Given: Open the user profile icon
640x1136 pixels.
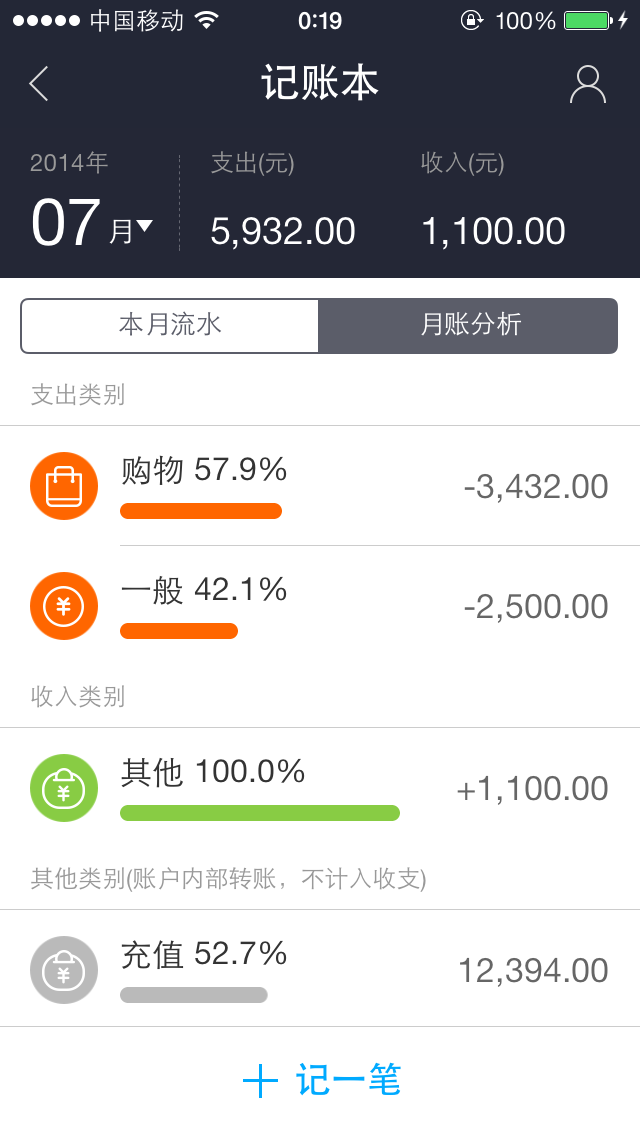Looking at the screenshot, I should pos(587,84).
